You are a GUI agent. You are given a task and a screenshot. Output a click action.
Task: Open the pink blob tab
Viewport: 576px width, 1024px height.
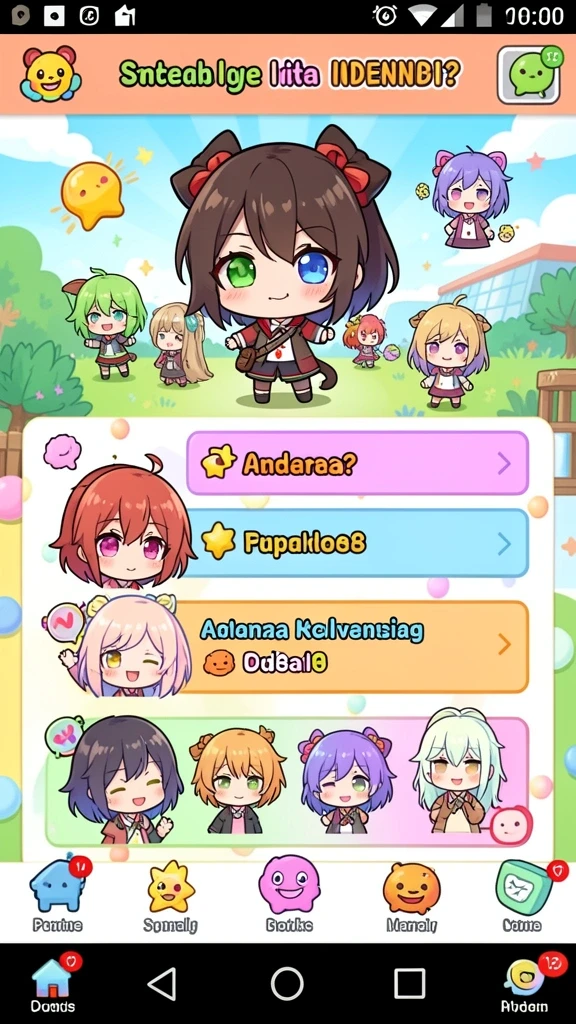tap(289, 896)
